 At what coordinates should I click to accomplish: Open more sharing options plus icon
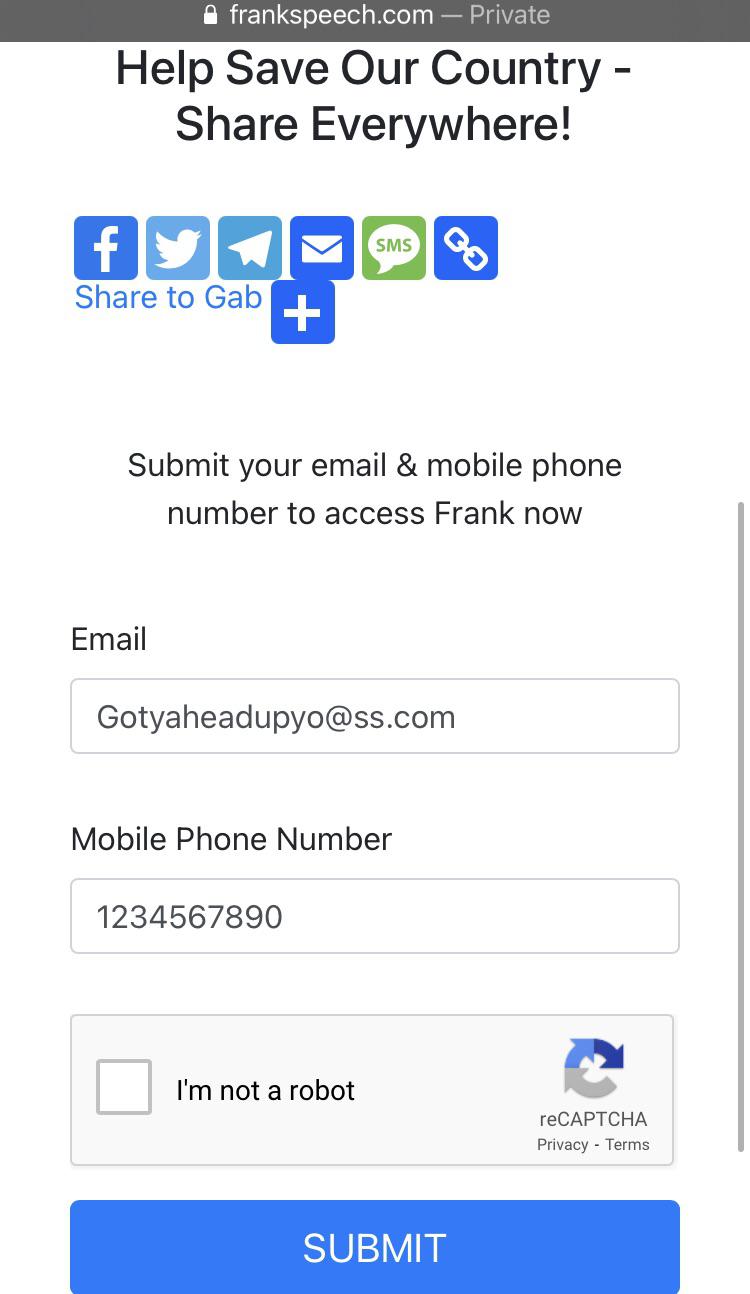(303, 313)
